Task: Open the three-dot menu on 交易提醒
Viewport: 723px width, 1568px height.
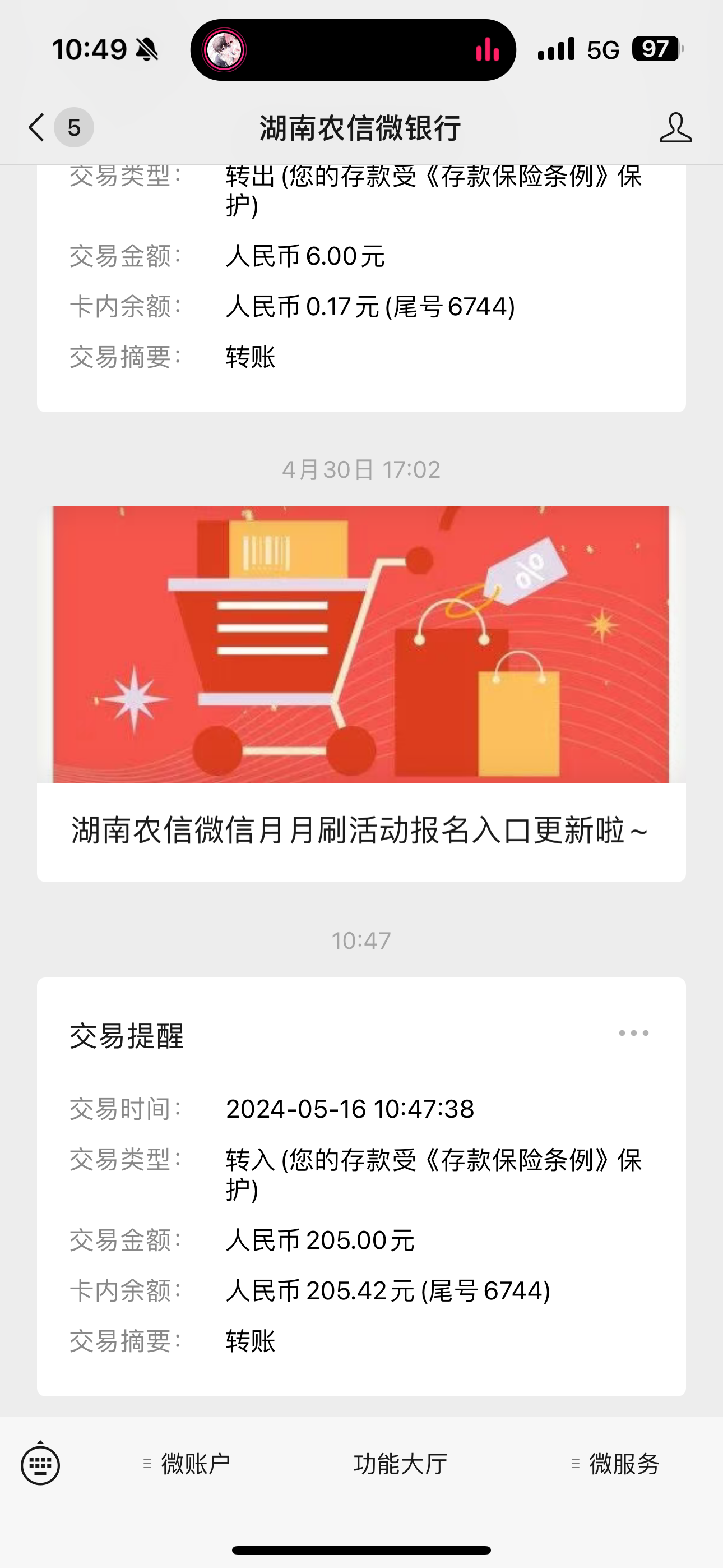Action: point(633,1033)
